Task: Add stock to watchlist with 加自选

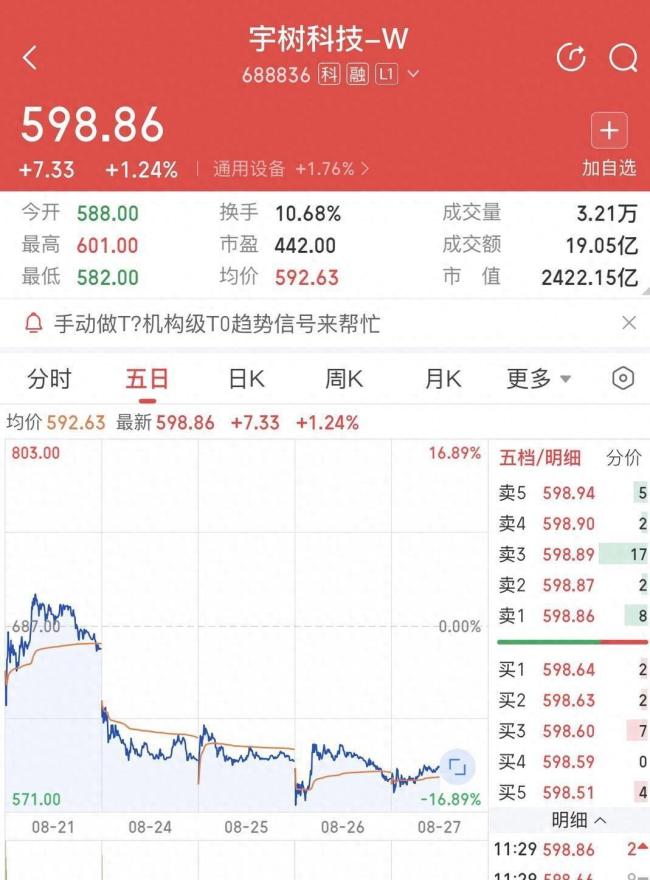Action: pos(609,145)
